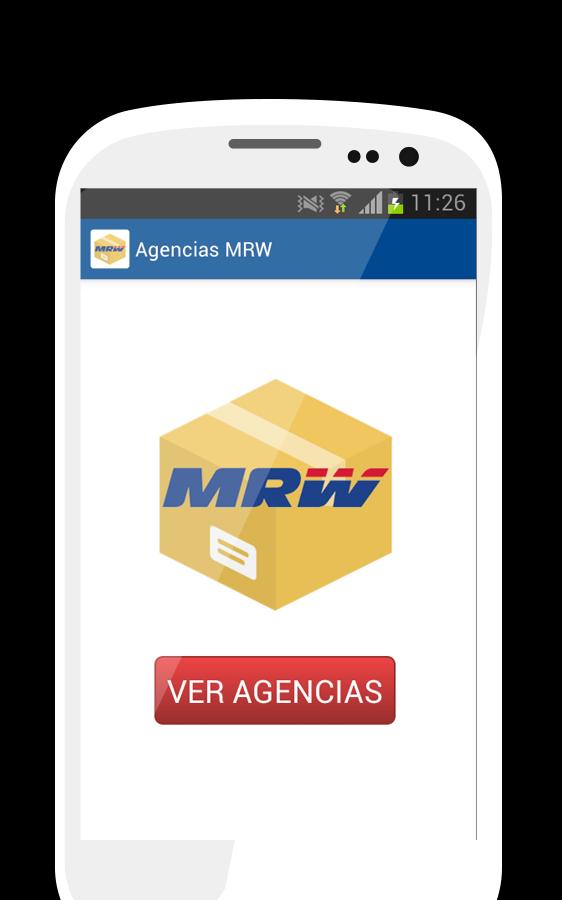Tap the VER AGENCIAS button

pos(275,690)
